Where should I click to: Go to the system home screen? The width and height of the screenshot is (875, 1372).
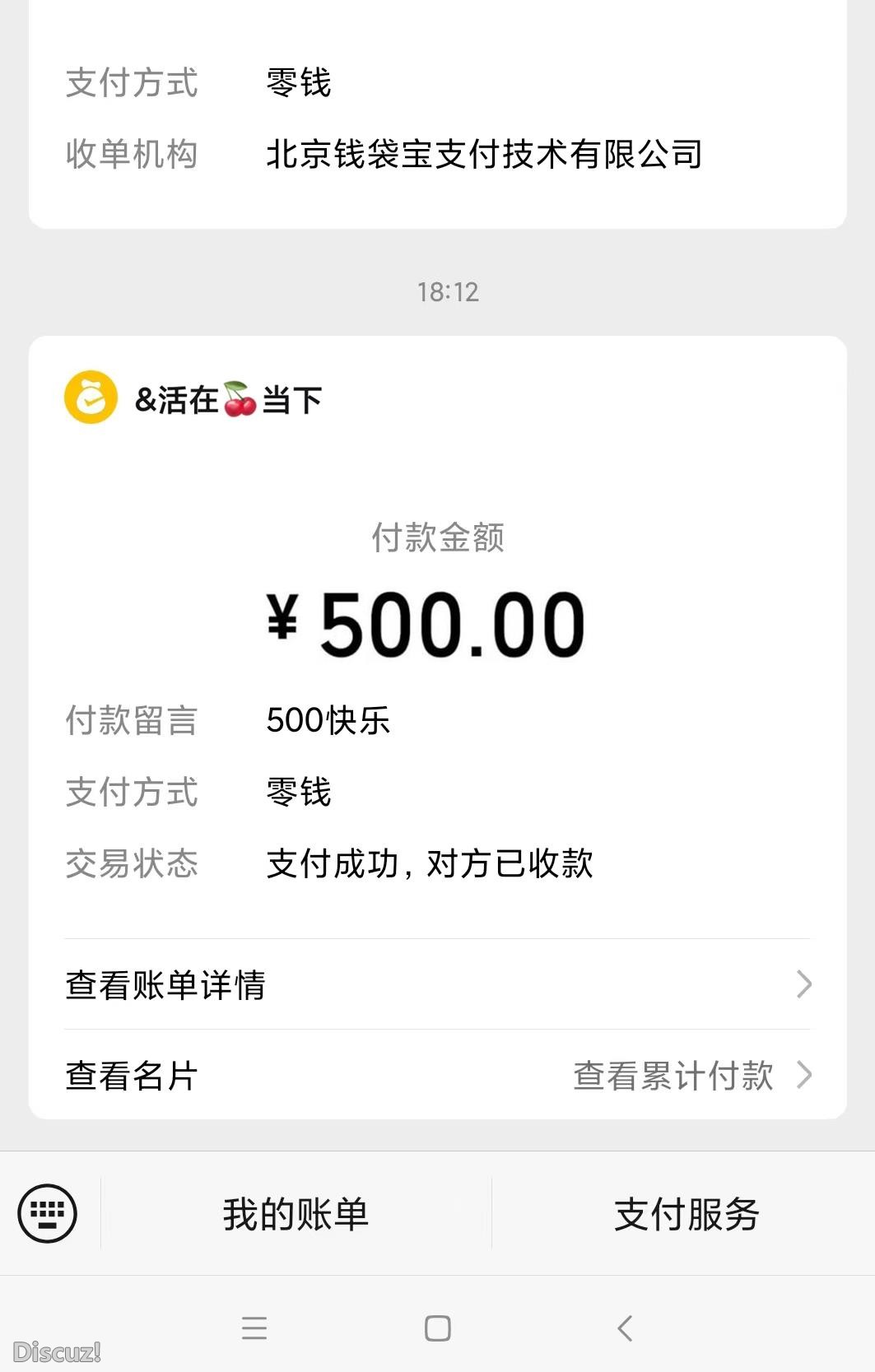pyautogui.click(x=437, y=1328)
